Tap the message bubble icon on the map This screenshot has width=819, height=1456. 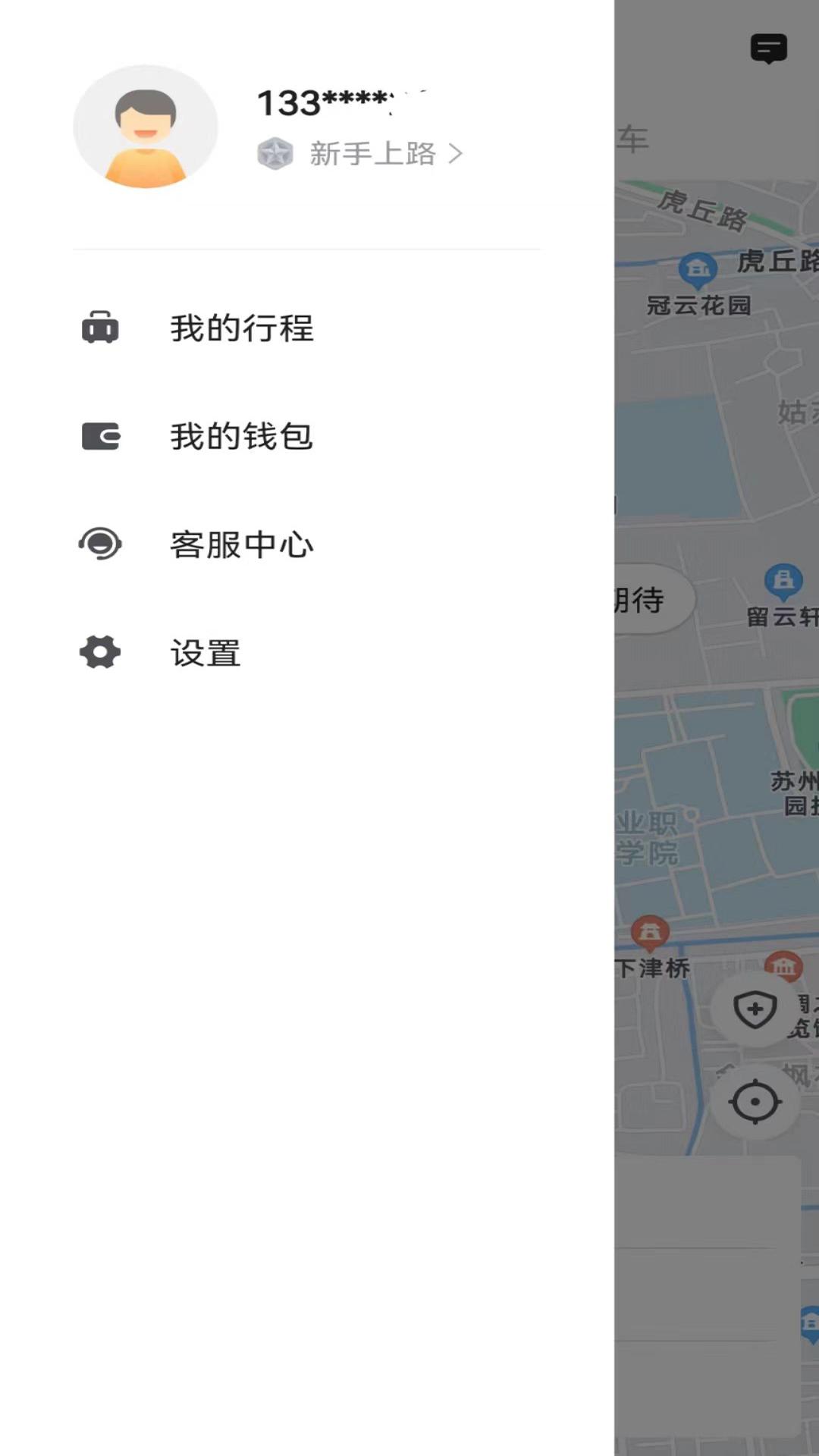point(769,49)
